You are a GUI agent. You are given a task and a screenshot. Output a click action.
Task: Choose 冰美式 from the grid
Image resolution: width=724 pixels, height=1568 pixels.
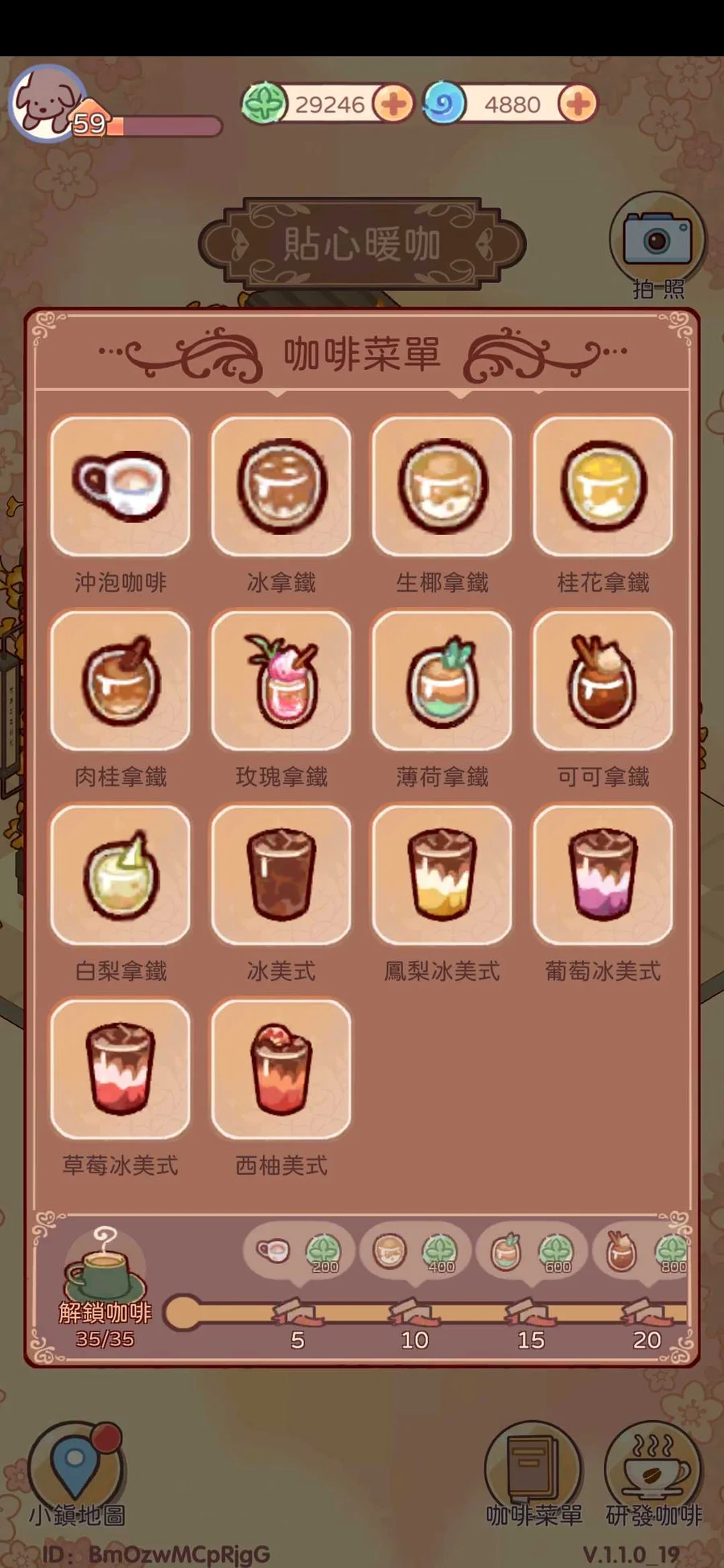tap(282, 875)
